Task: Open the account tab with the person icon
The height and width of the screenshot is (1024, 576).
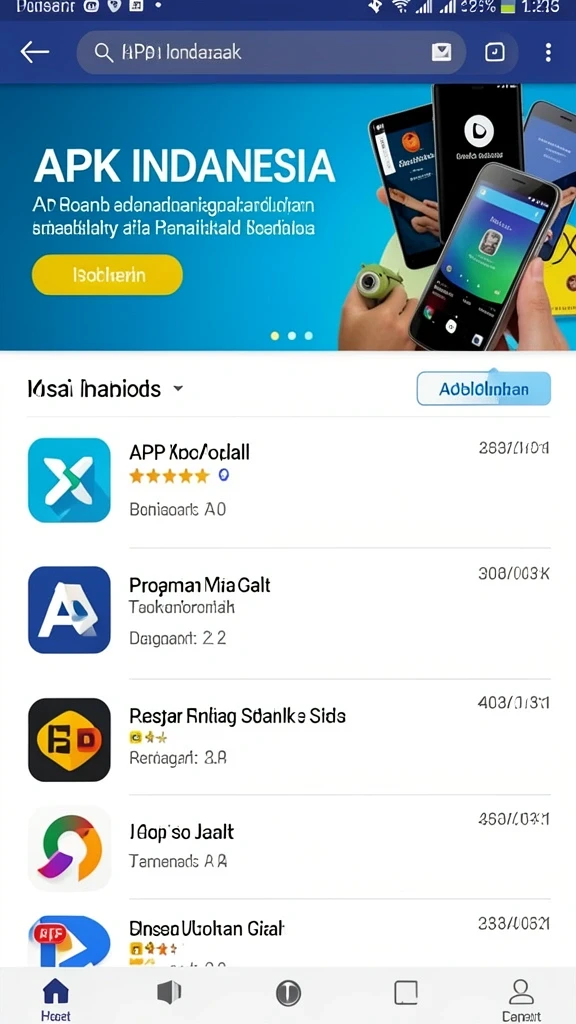Action: click(x=521, y=999)
